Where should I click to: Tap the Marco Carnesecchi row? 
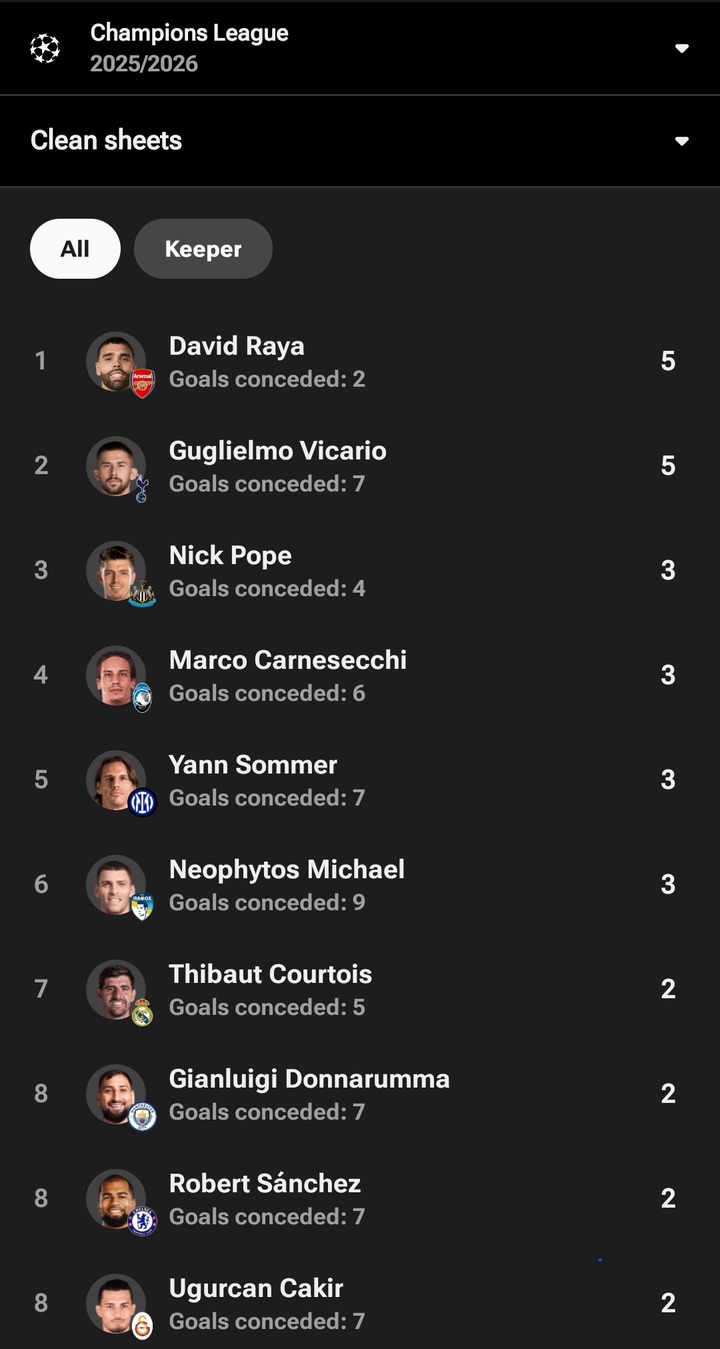(360, 675)
